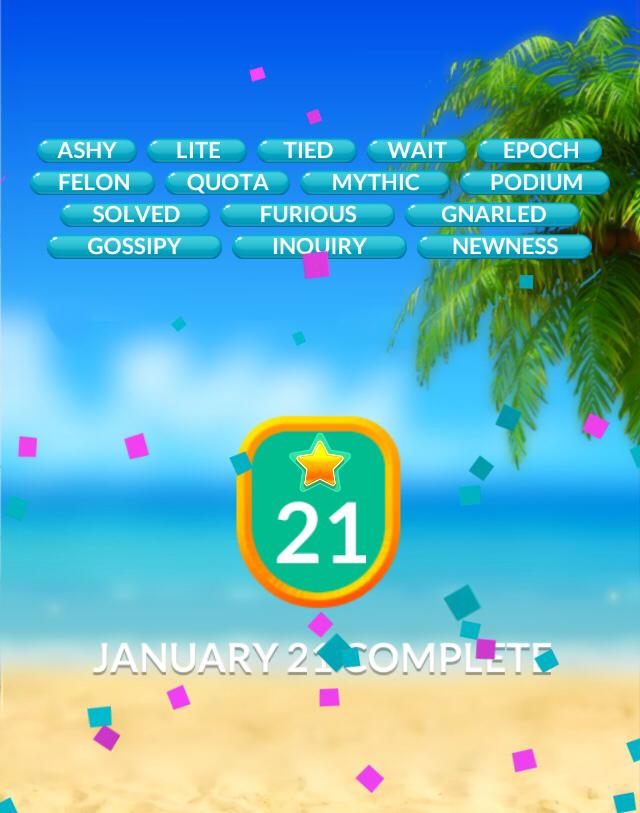
Task: Tap the ASHY word chip
Action: (86, 151)
